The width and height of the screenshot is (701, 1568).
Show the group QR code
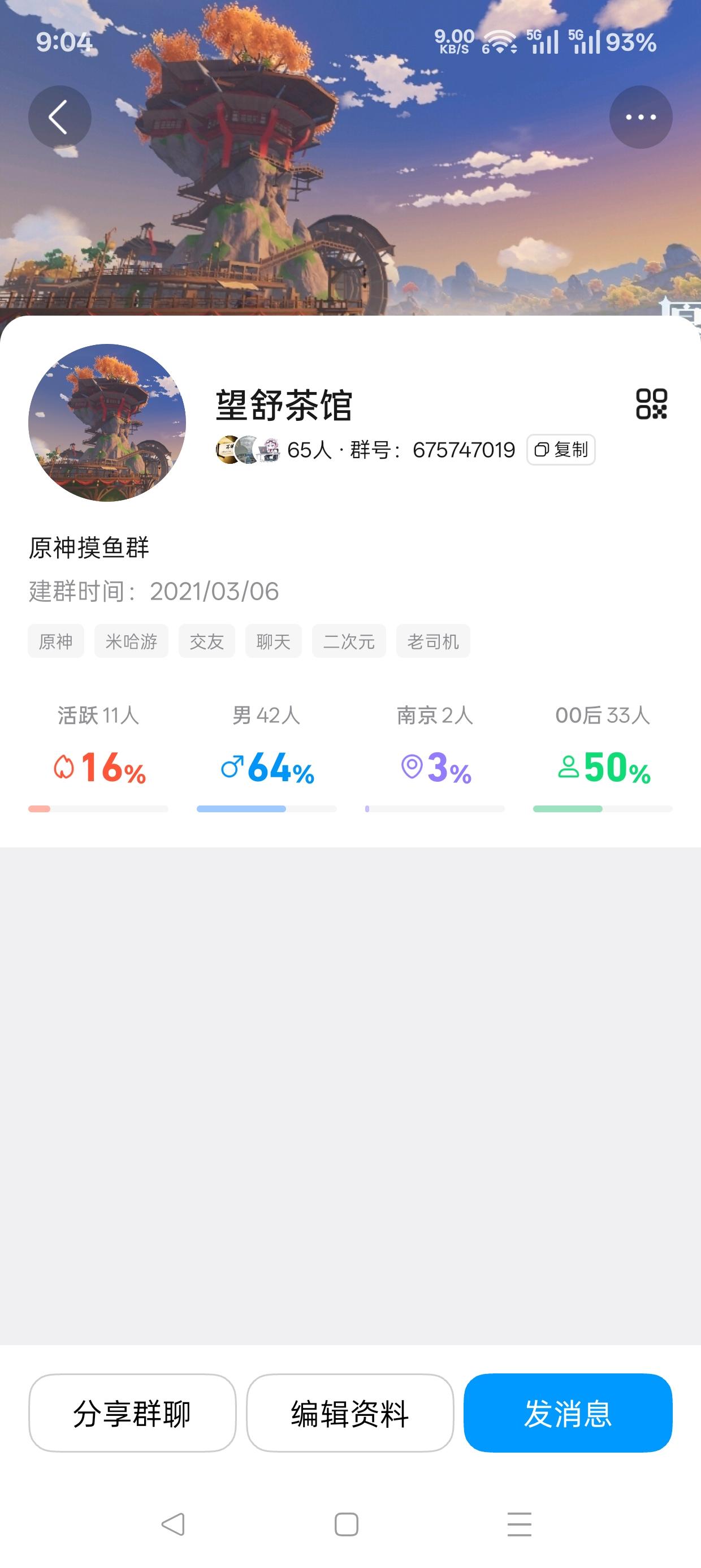pyautogui.click(x=651, y=404)
